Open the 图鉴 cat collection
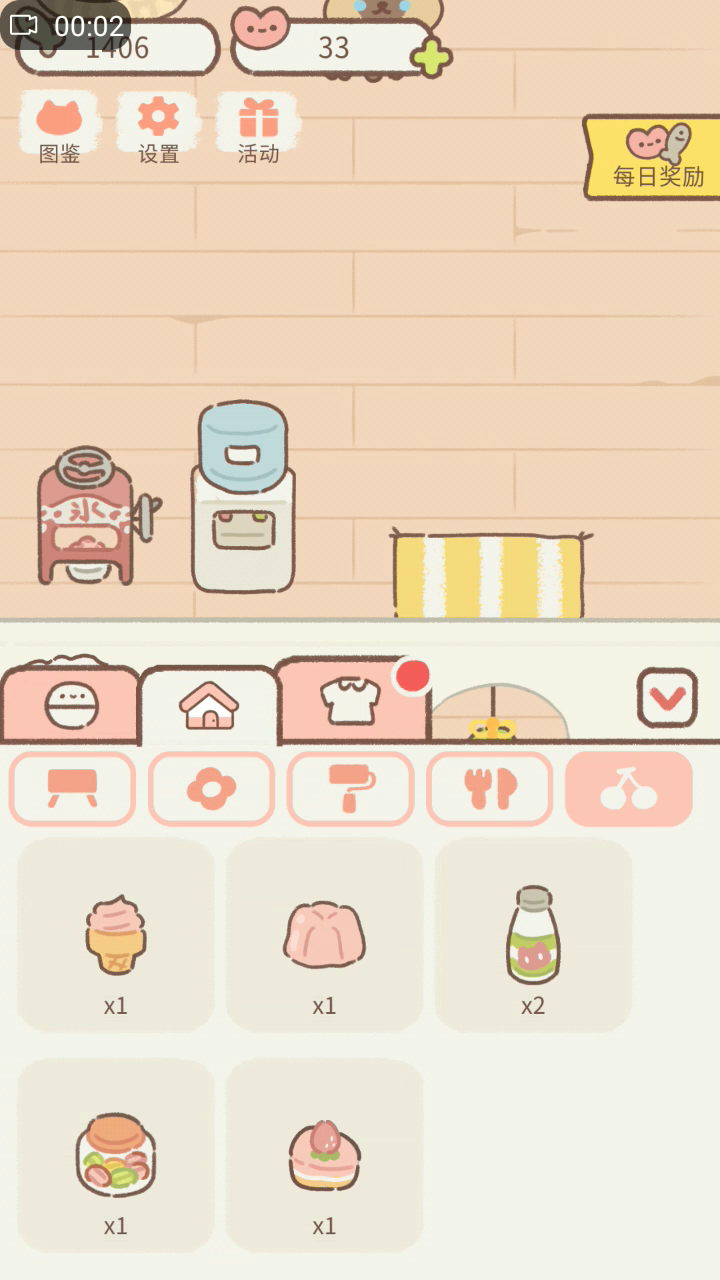The height and width of the screenshot is (1280, 720). pyautogui.click(x=59, y=128)
